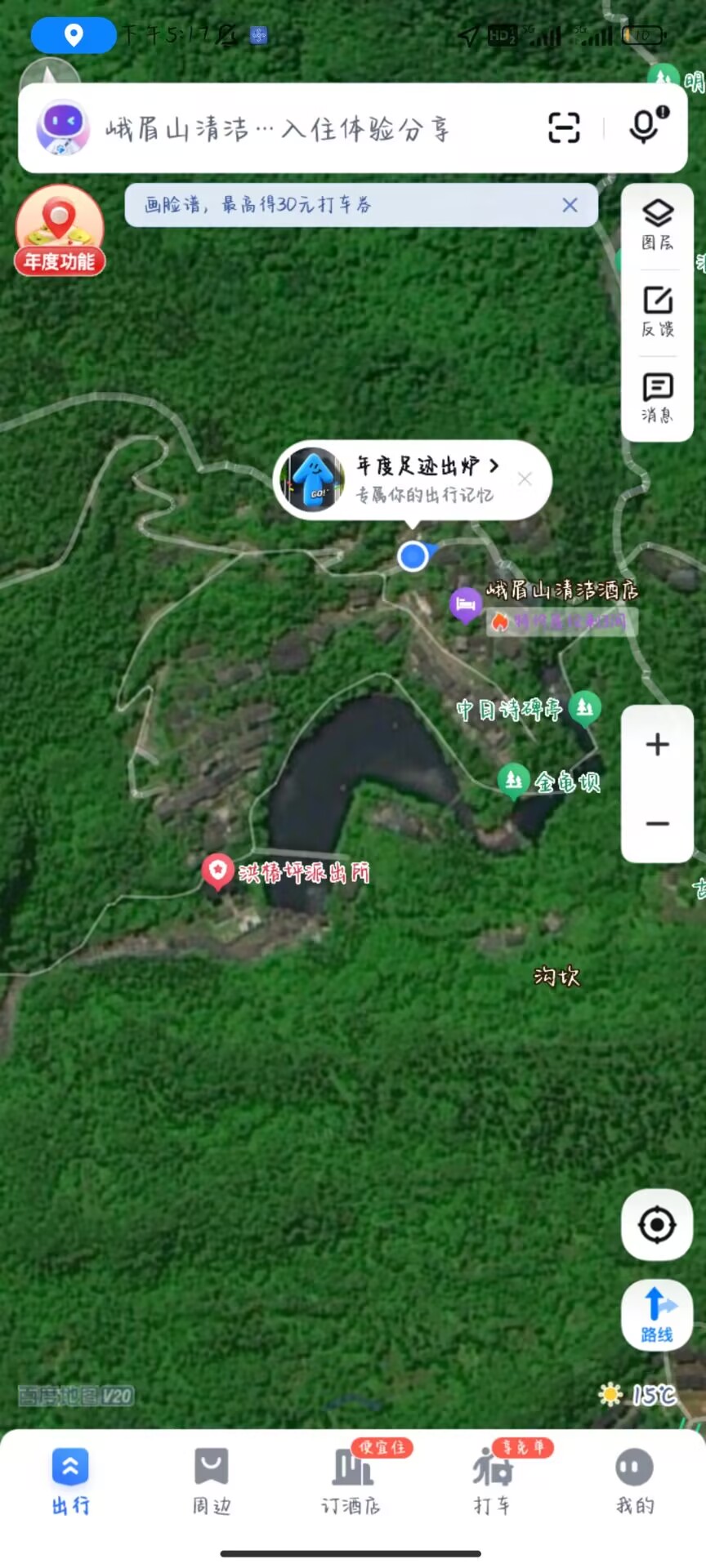Dismiss the 画脸谱 coupon banner
This screenshot has width=706, height=1568.
570,205
